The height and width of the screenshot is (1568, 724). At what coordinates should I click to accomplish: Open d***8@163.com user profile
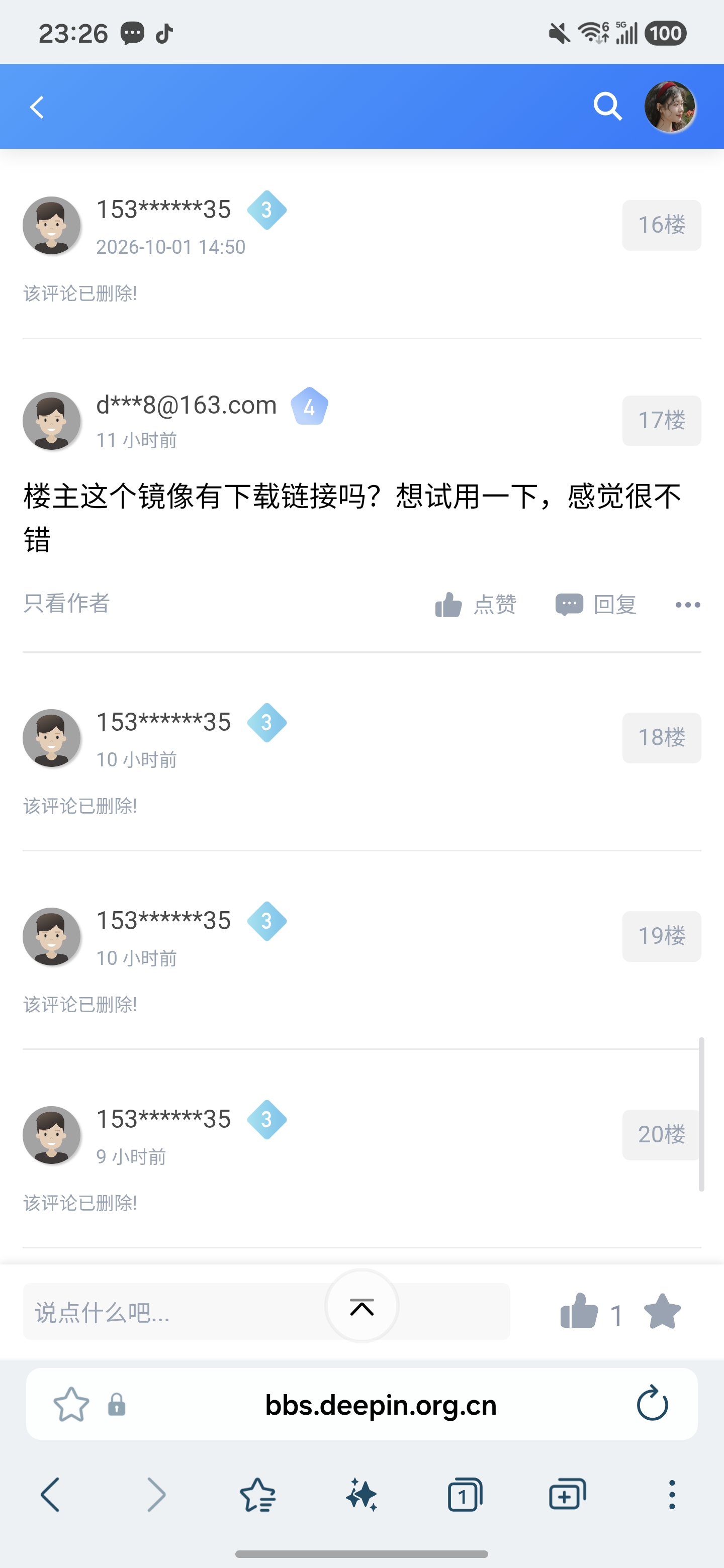pyautogui.click(x=187, y=405)
